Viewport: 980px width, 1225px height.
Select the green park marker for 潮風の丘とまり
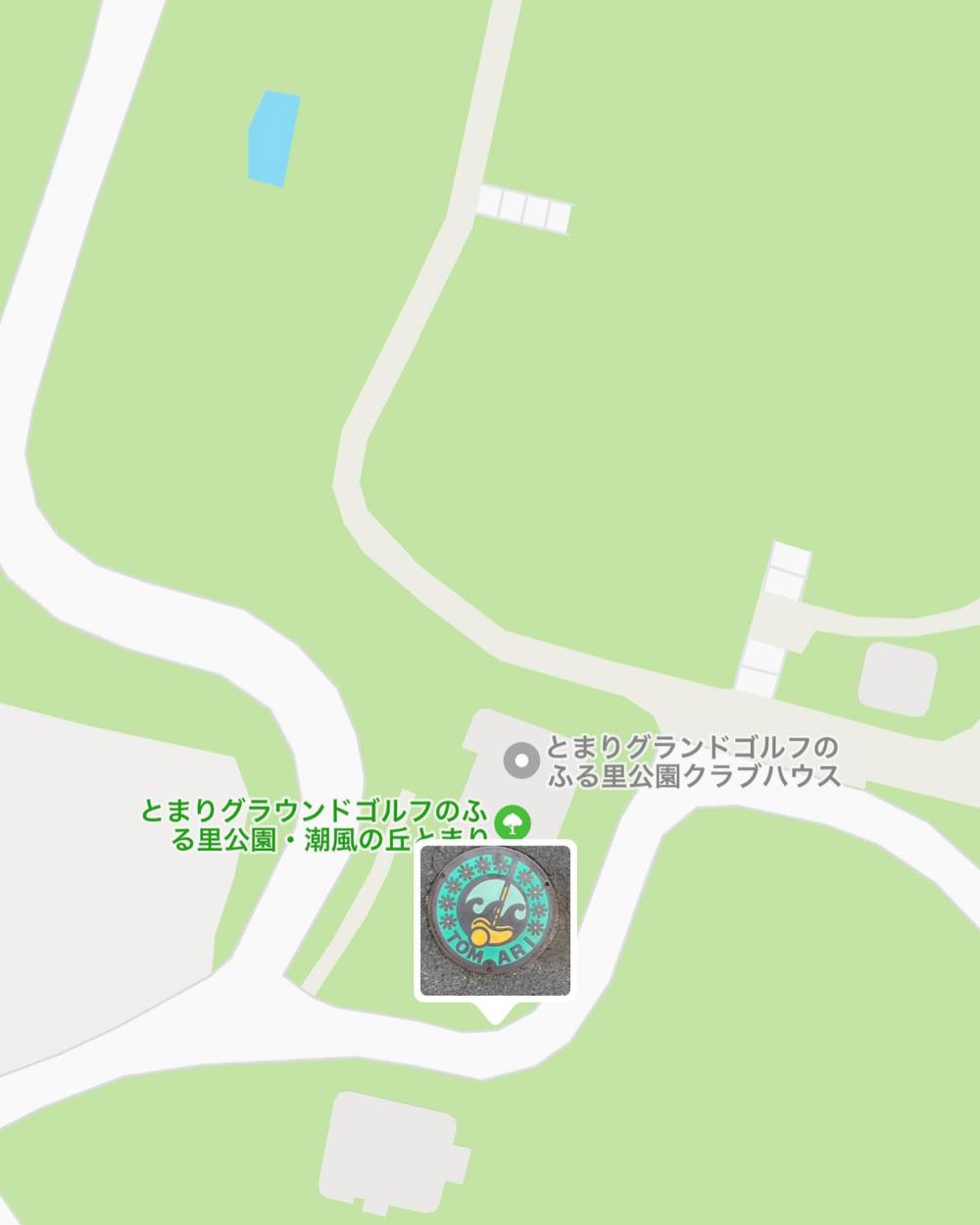click(x=509, y=820)
